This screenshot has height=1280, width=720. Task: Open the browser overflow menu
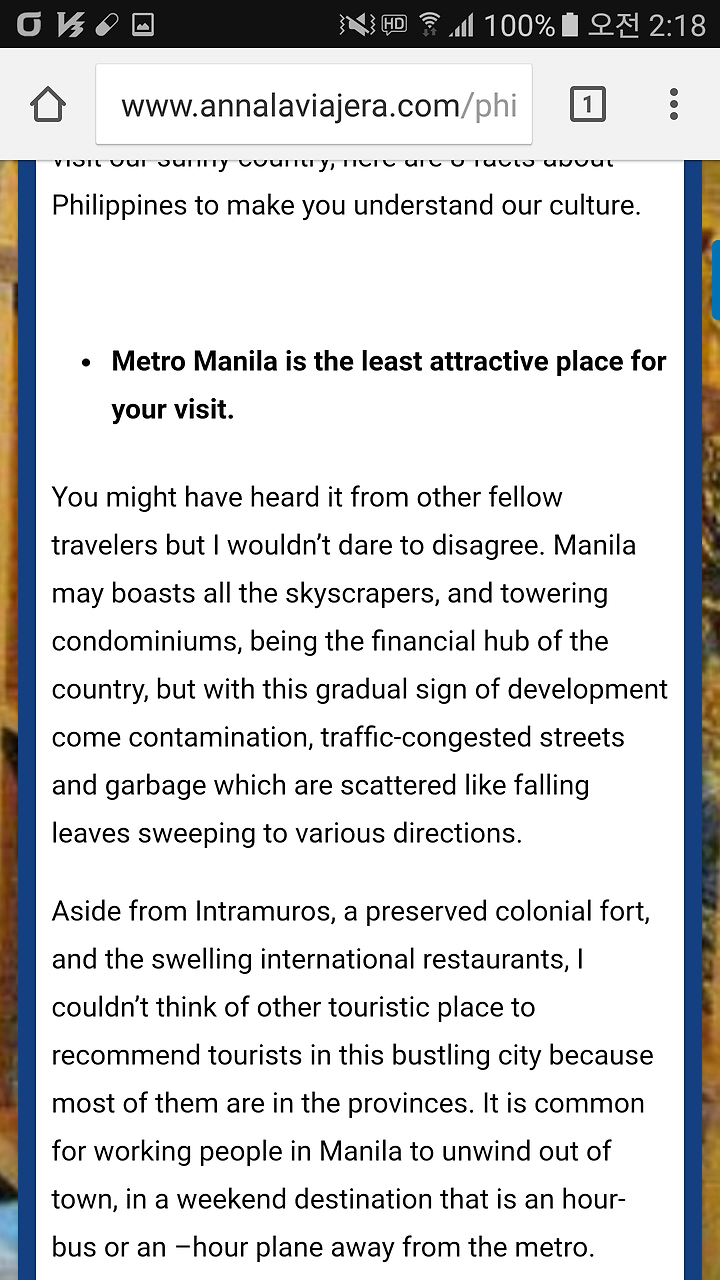tap(674, 104)
